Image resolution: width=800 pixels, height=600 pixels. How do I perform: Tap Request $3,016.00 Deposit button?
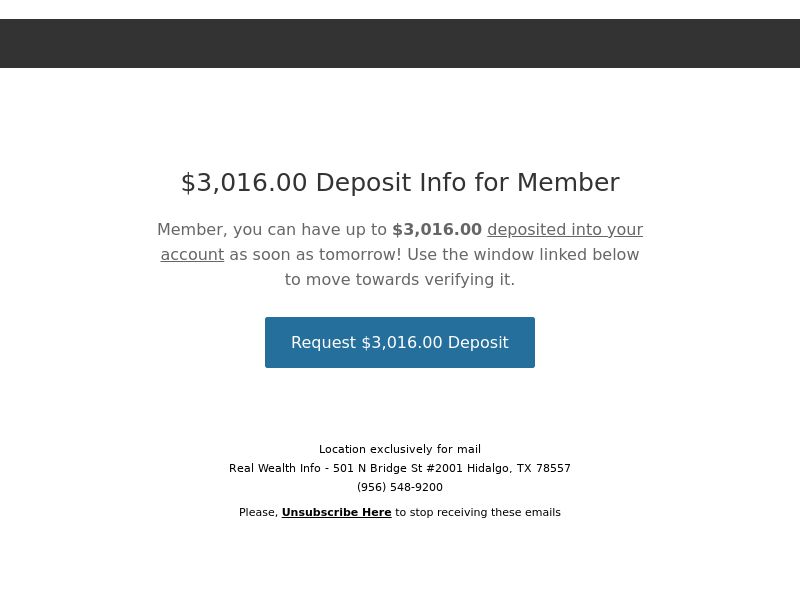coord(400,342)
